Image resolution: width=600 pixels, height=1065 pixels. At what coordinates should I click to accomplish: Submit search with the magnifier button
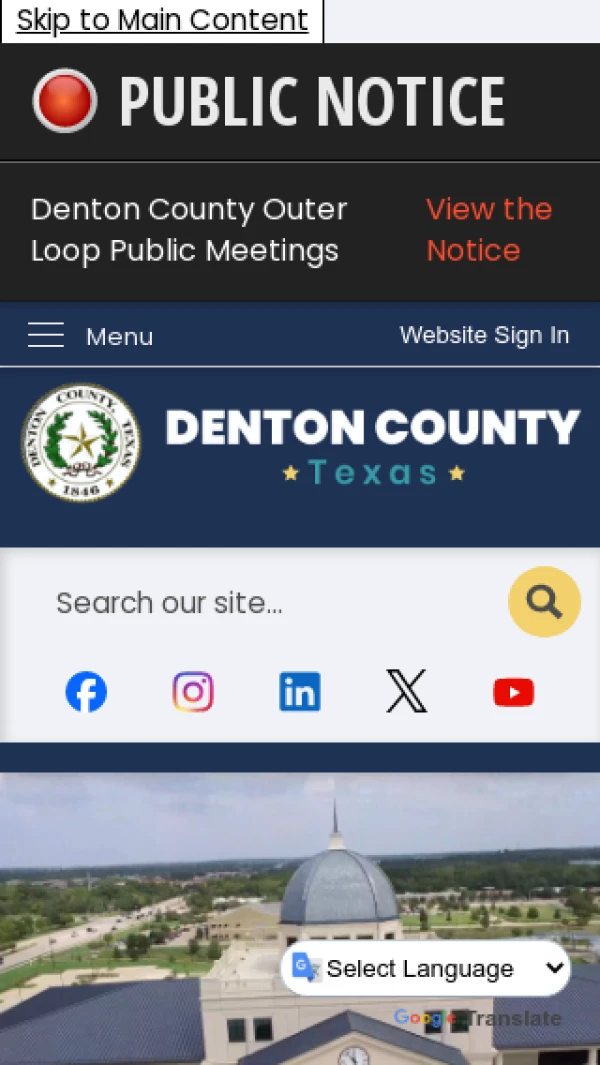click(544, 602)
